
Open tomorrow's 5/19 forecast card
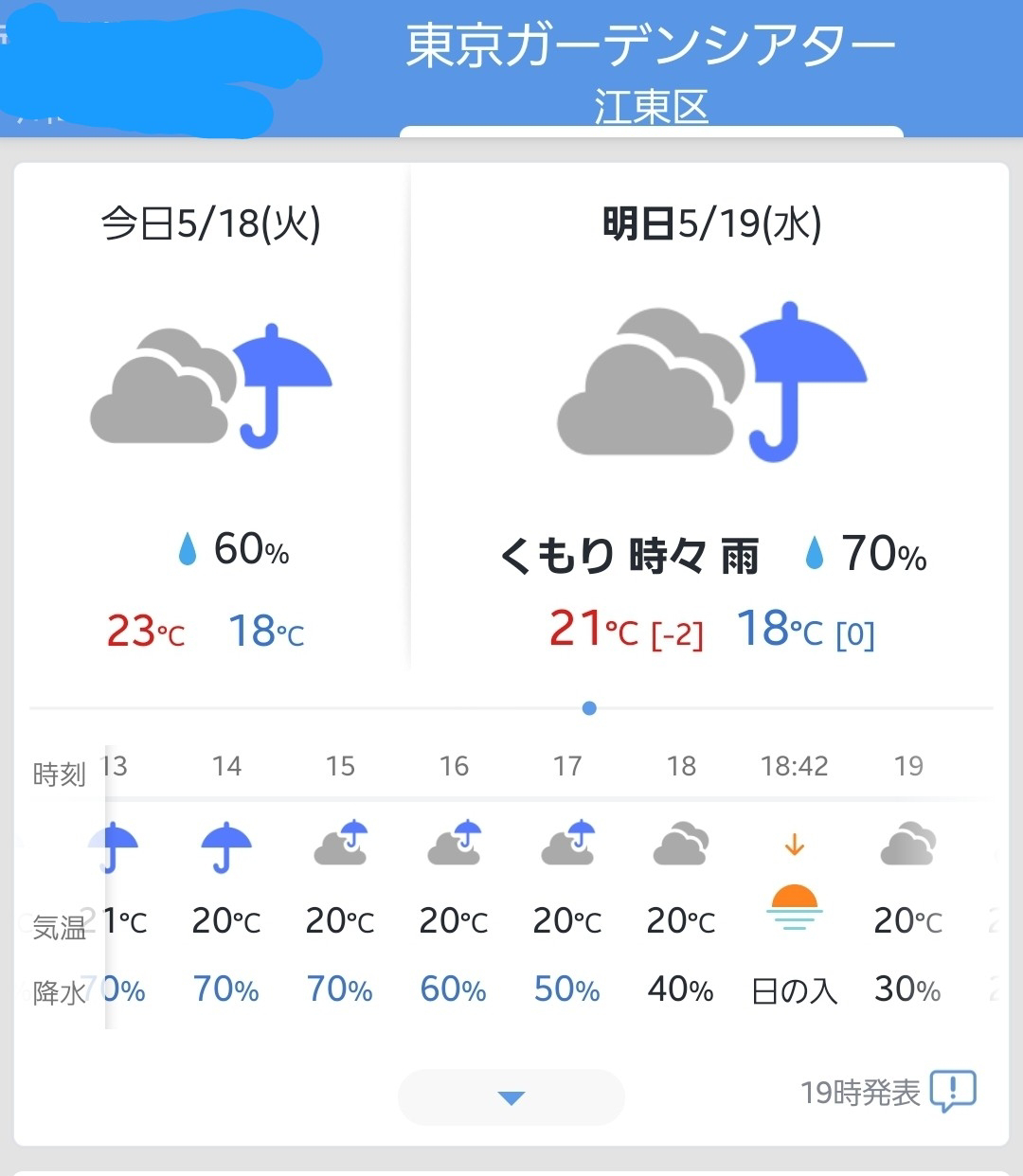coord(709,417)
